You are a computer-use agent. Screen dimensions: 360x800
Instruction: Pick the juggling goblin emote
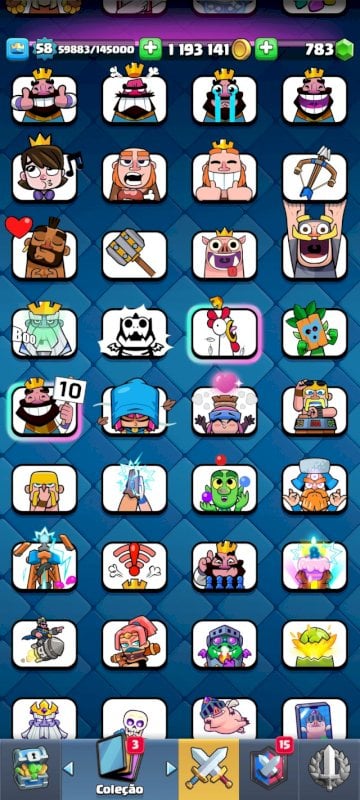point(224,487)
